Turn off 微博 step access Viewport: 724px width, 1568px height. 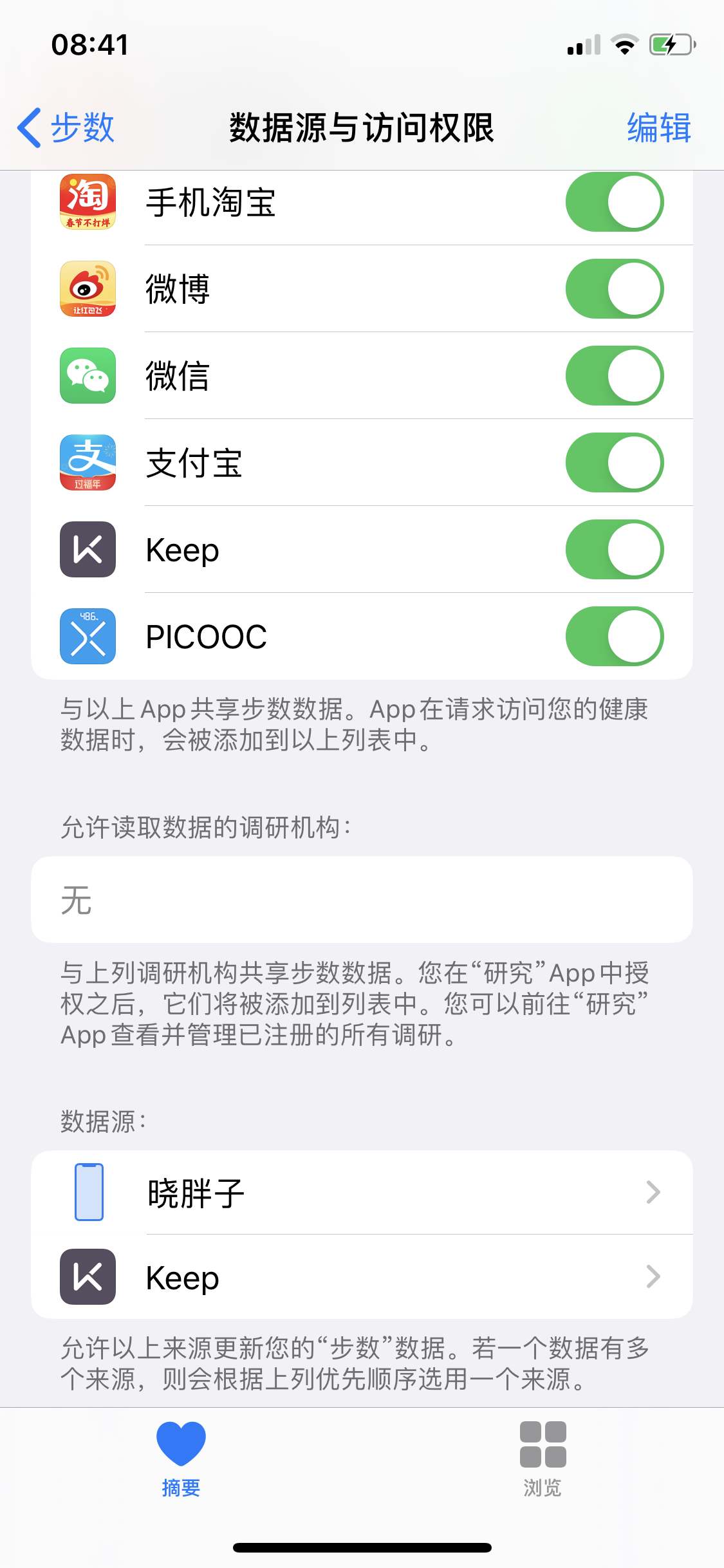[x=614, y=289]
